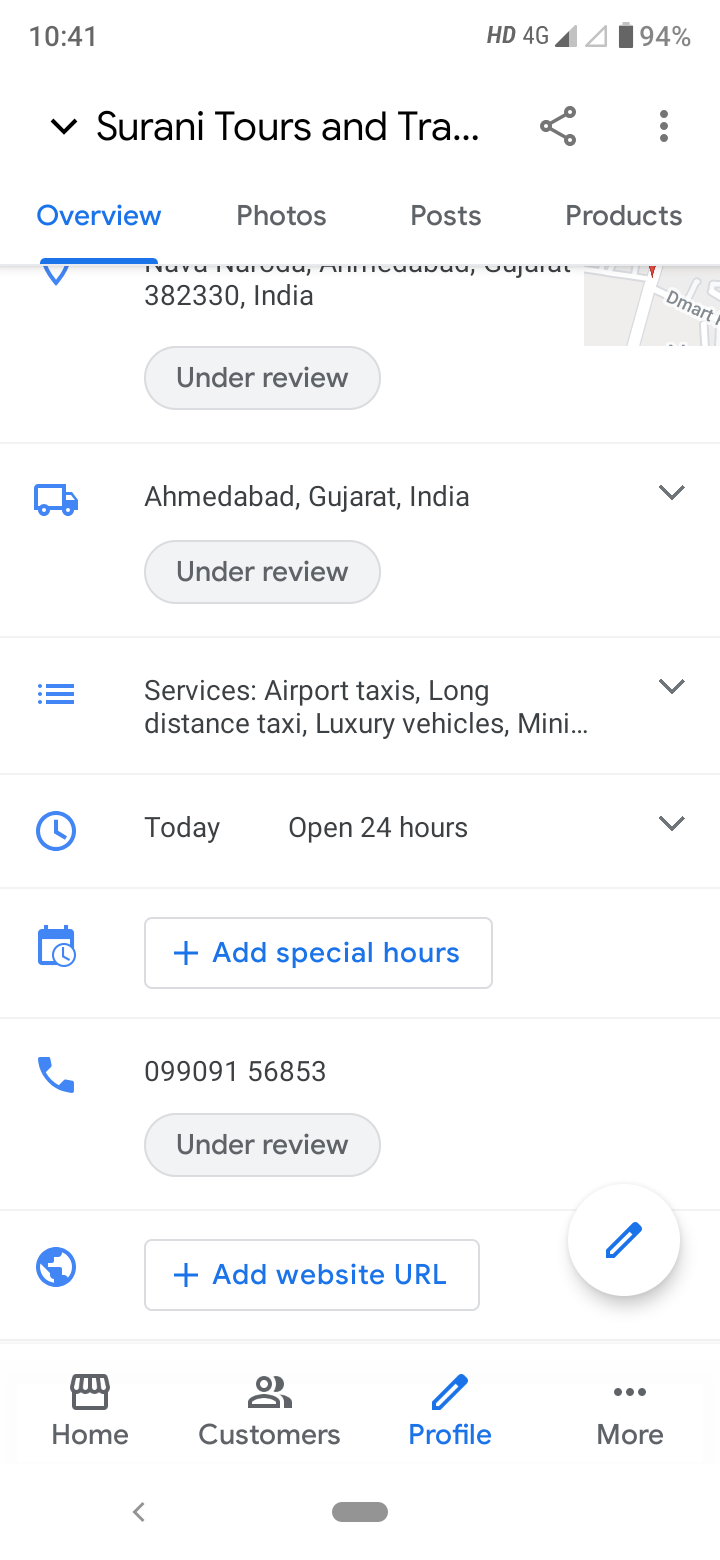Expand today's opening hours
The height and width of the screenshot is (1560, 720).
672,824
